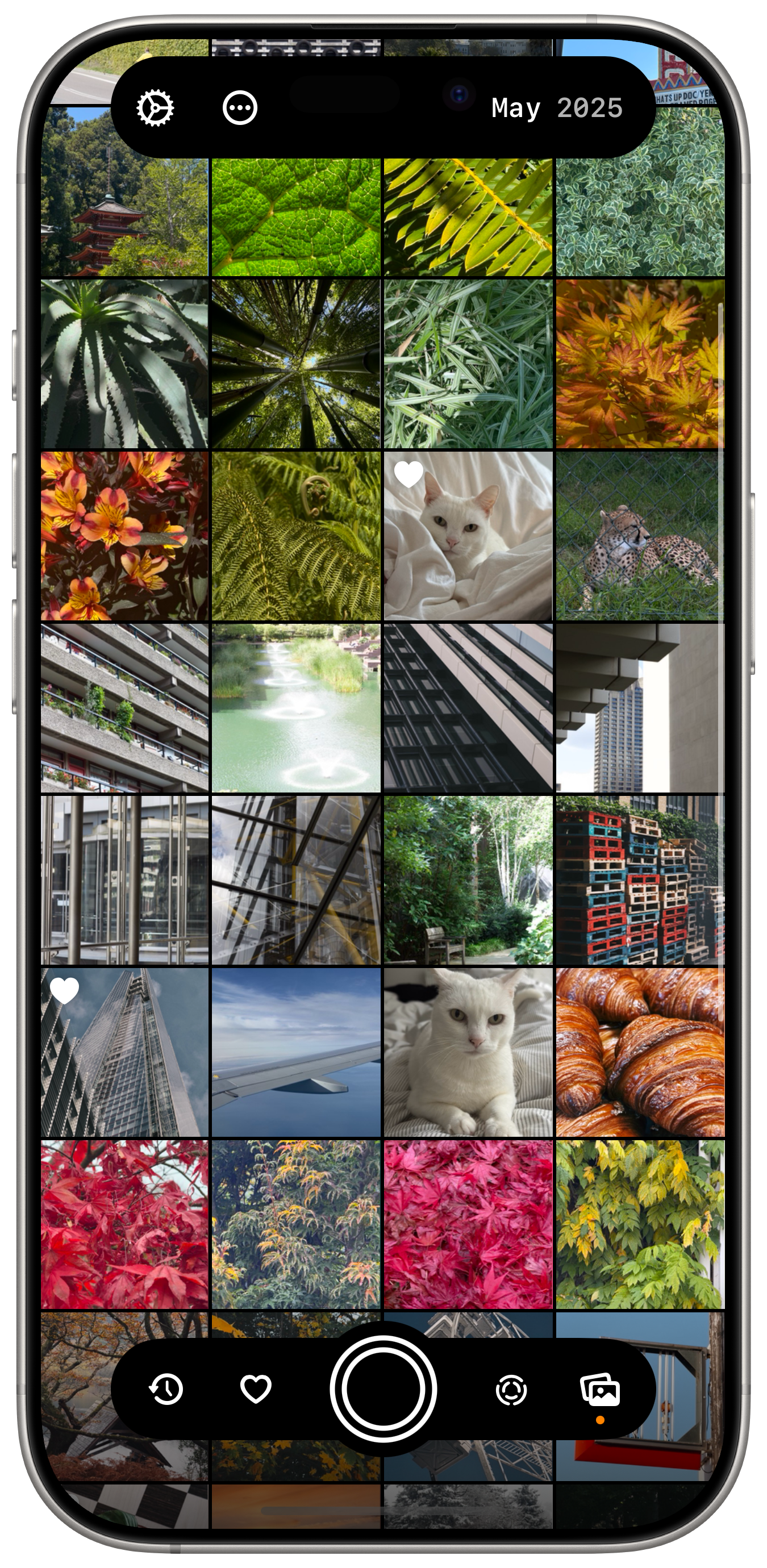Tap the circular lens switch icon
The width and height of the screenshot is (767, 1568).
coord(511,1390)
